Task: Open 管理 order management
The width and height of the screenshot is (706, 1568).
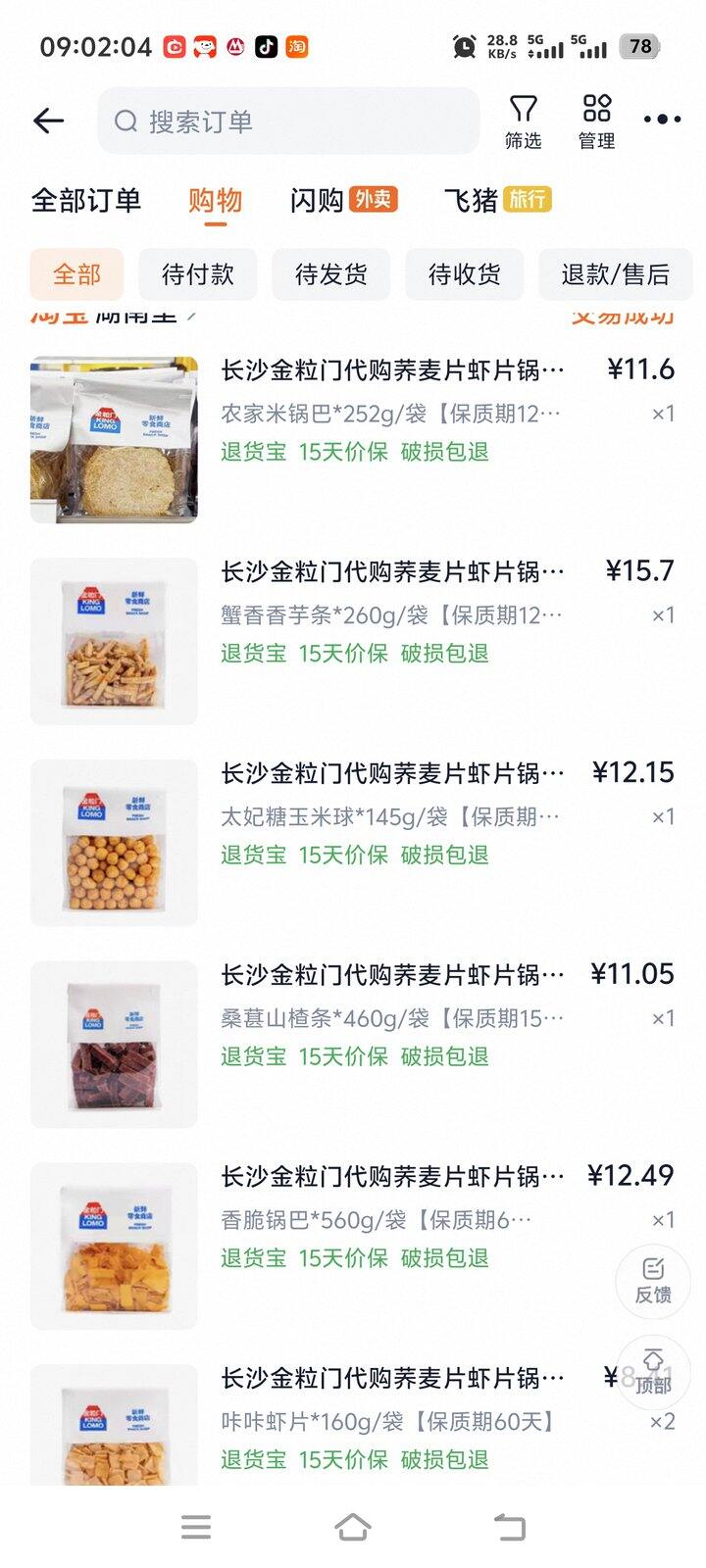Action: pyautogui.click(x=596, y=122)
